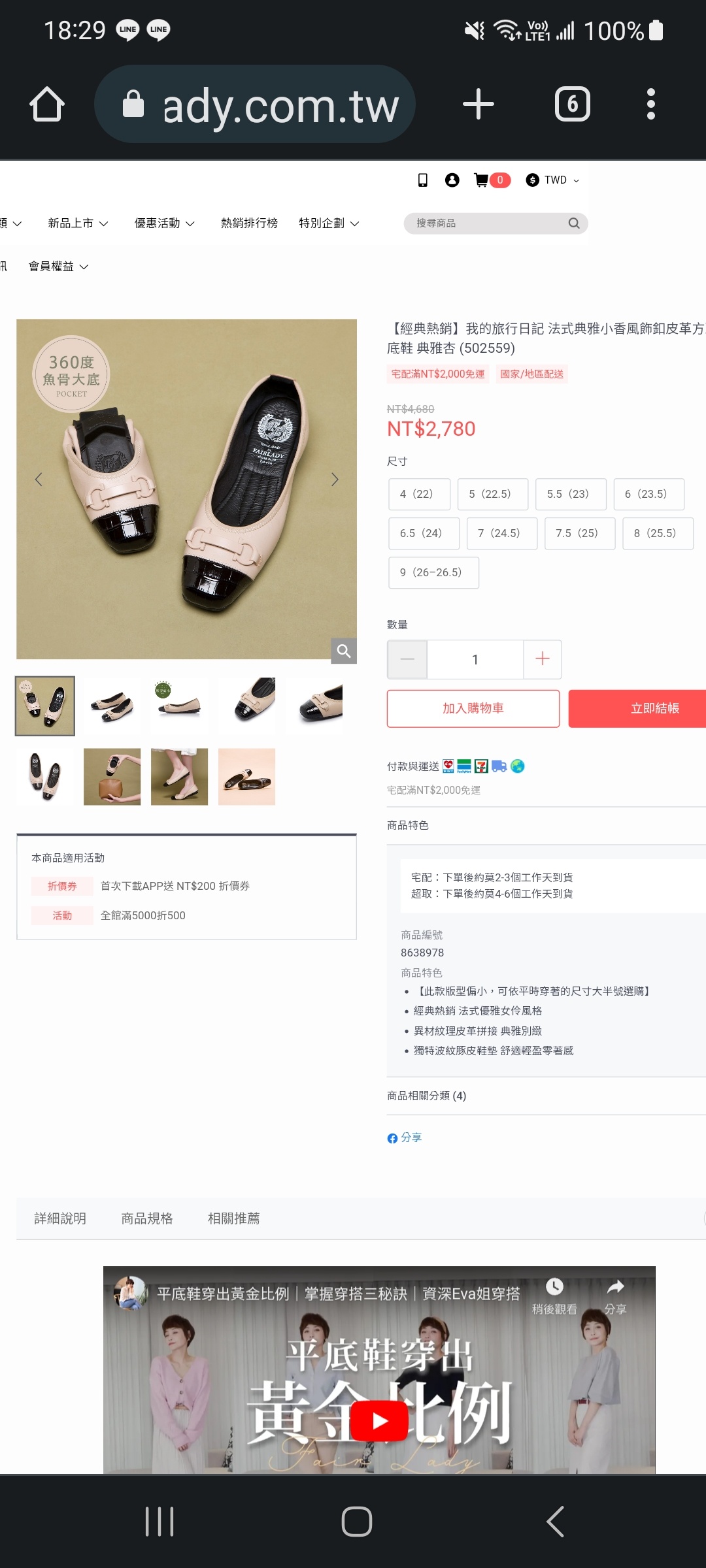706x1568 pixels.
Task: Magnify the main product image
Action: click(x=344, y=651)
